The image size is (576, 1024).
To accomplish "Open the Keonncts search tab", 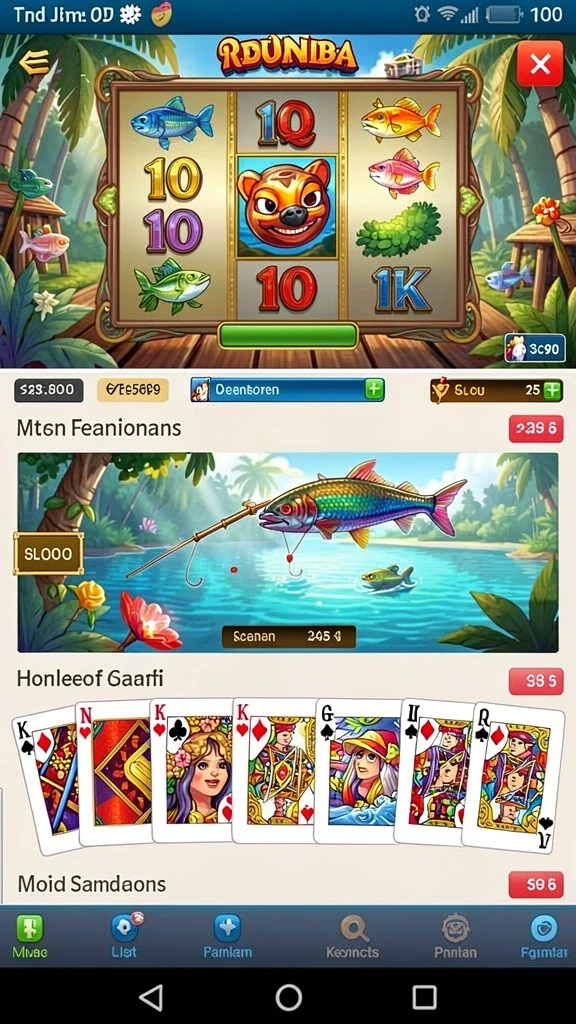I will pos(352,936).
